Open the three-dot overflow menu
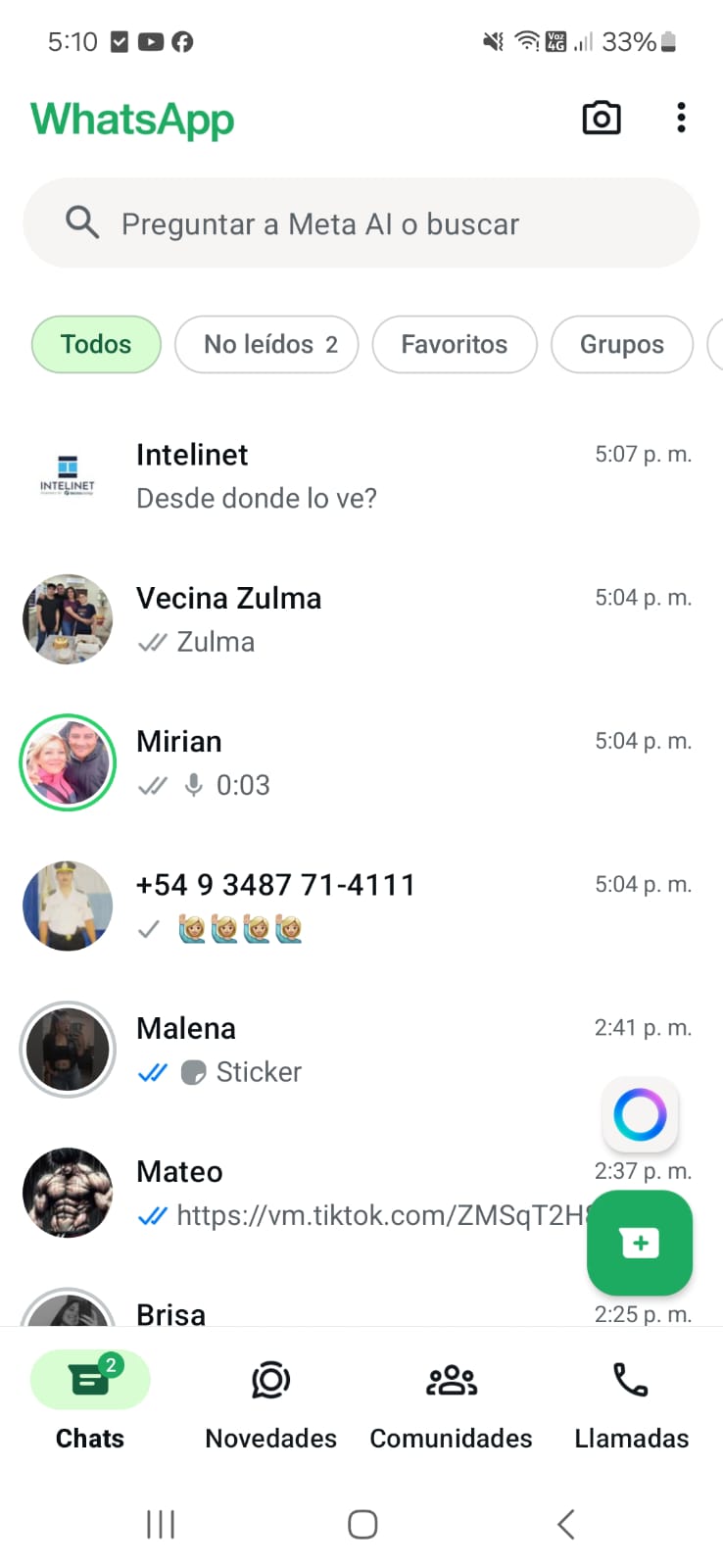 681,119
